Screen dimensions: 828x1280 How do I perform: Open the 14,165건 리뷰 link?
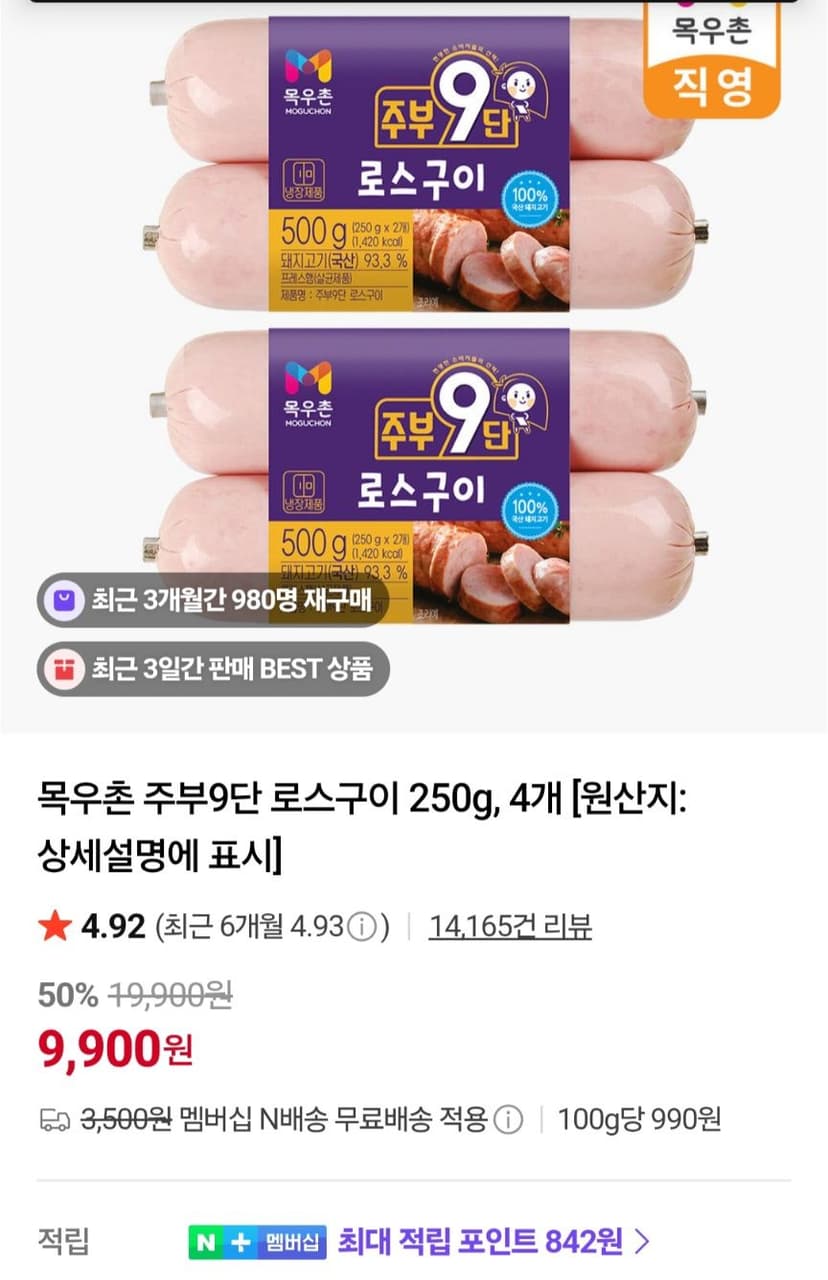pos(510,926)
